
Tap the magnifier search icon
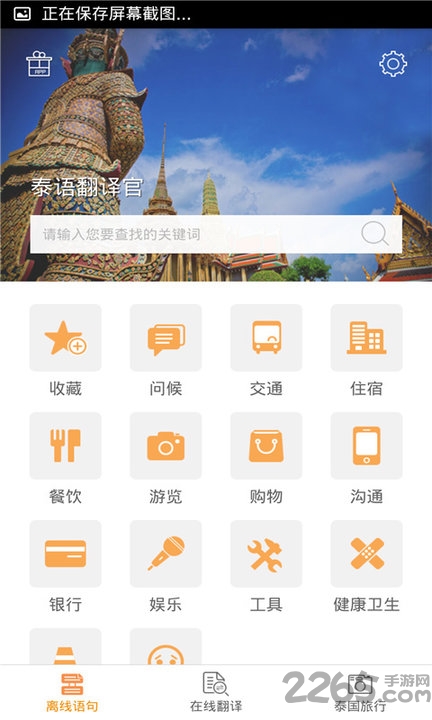pyautogui.click(x=375, y=234)
